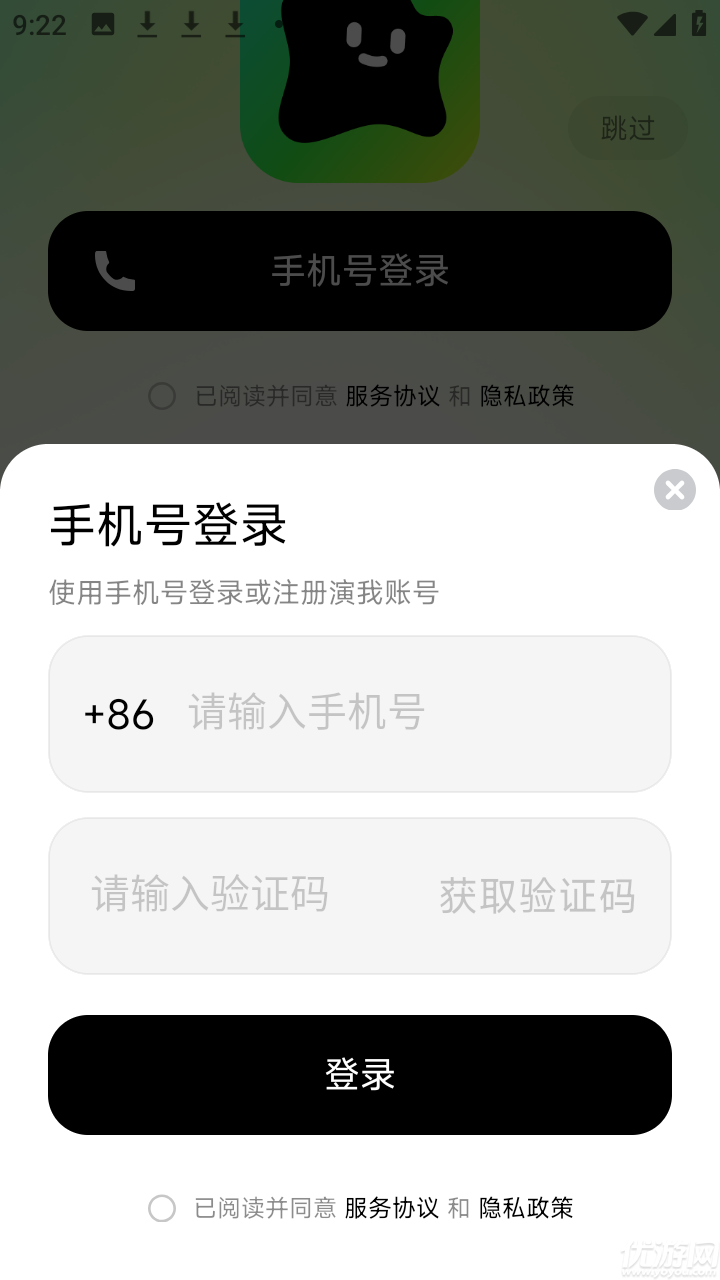Tick the 已阅读并同意 radio on the background page

pos(162,396)
